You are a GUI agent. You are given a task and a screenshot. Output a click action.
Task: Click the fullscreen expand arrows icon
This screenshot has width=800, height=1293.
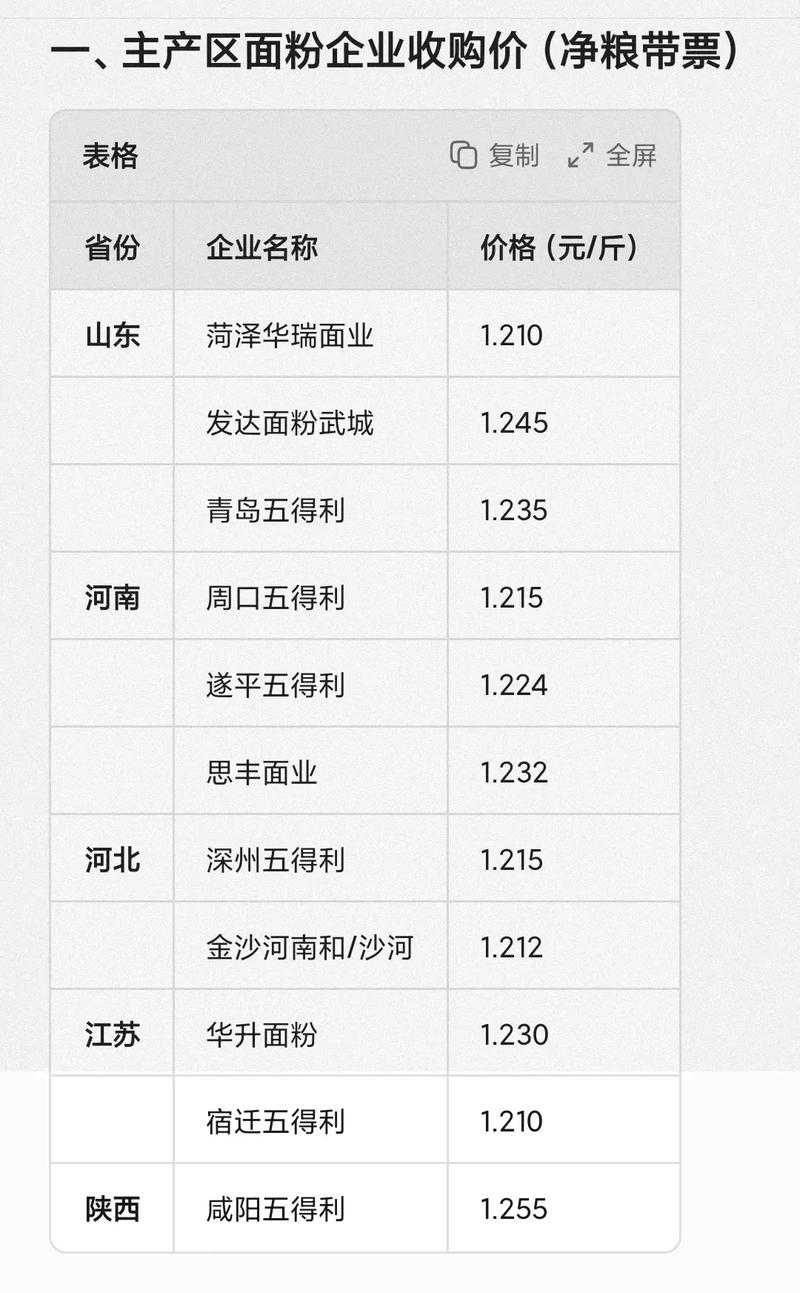coord(580,156)
